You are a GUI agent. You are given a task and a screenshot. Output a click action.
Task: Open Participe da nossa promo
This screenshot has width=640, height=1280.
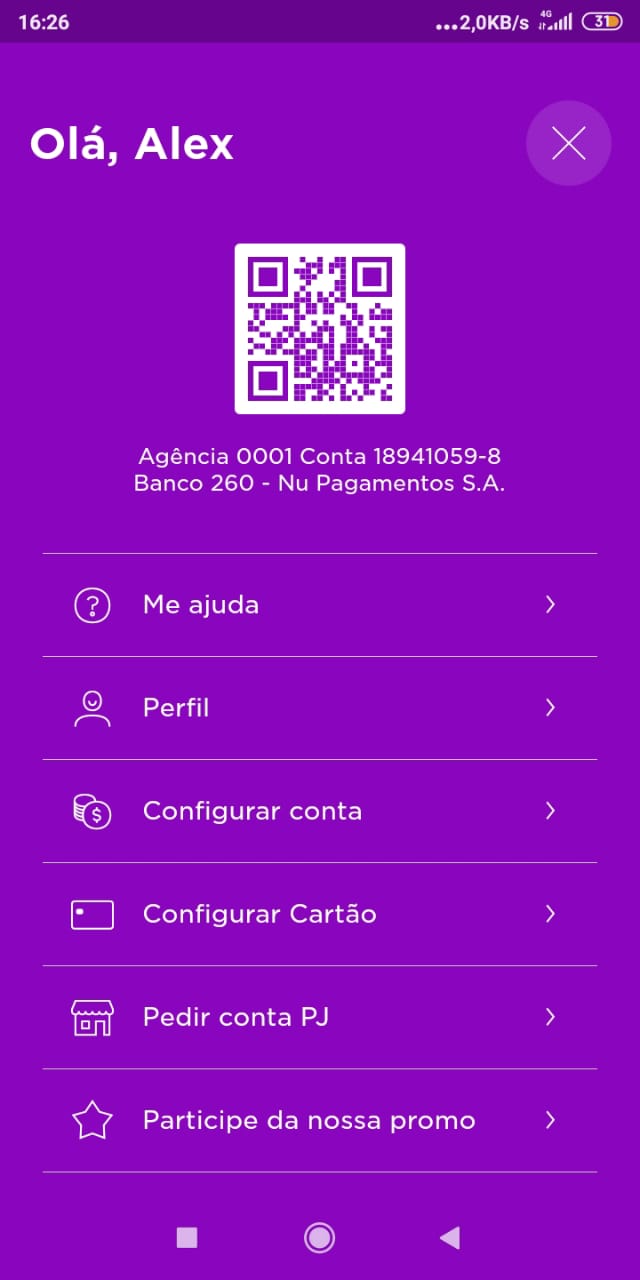319,1120
